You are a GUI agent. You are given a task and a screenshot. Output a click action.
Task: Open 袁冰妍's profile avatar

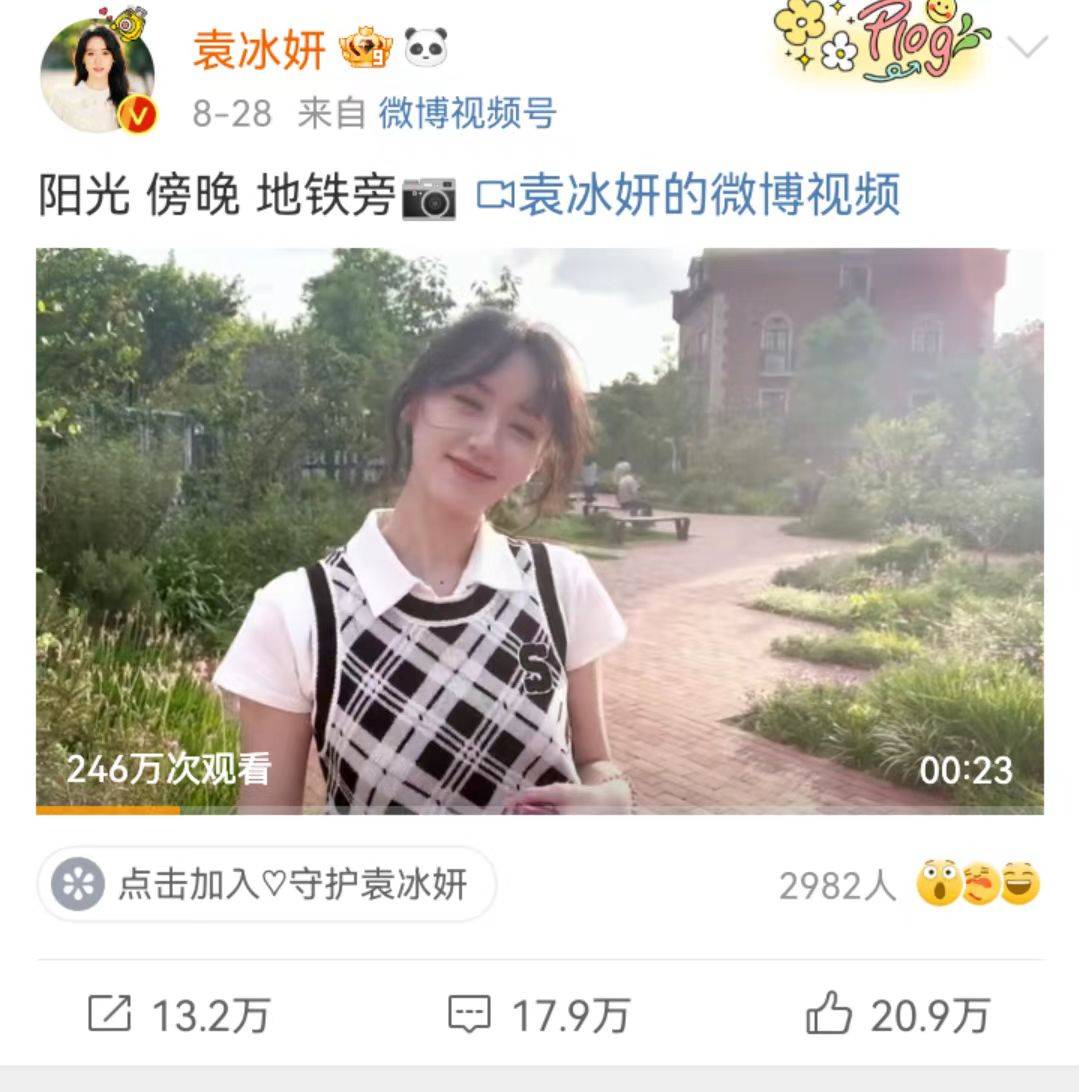97,76
